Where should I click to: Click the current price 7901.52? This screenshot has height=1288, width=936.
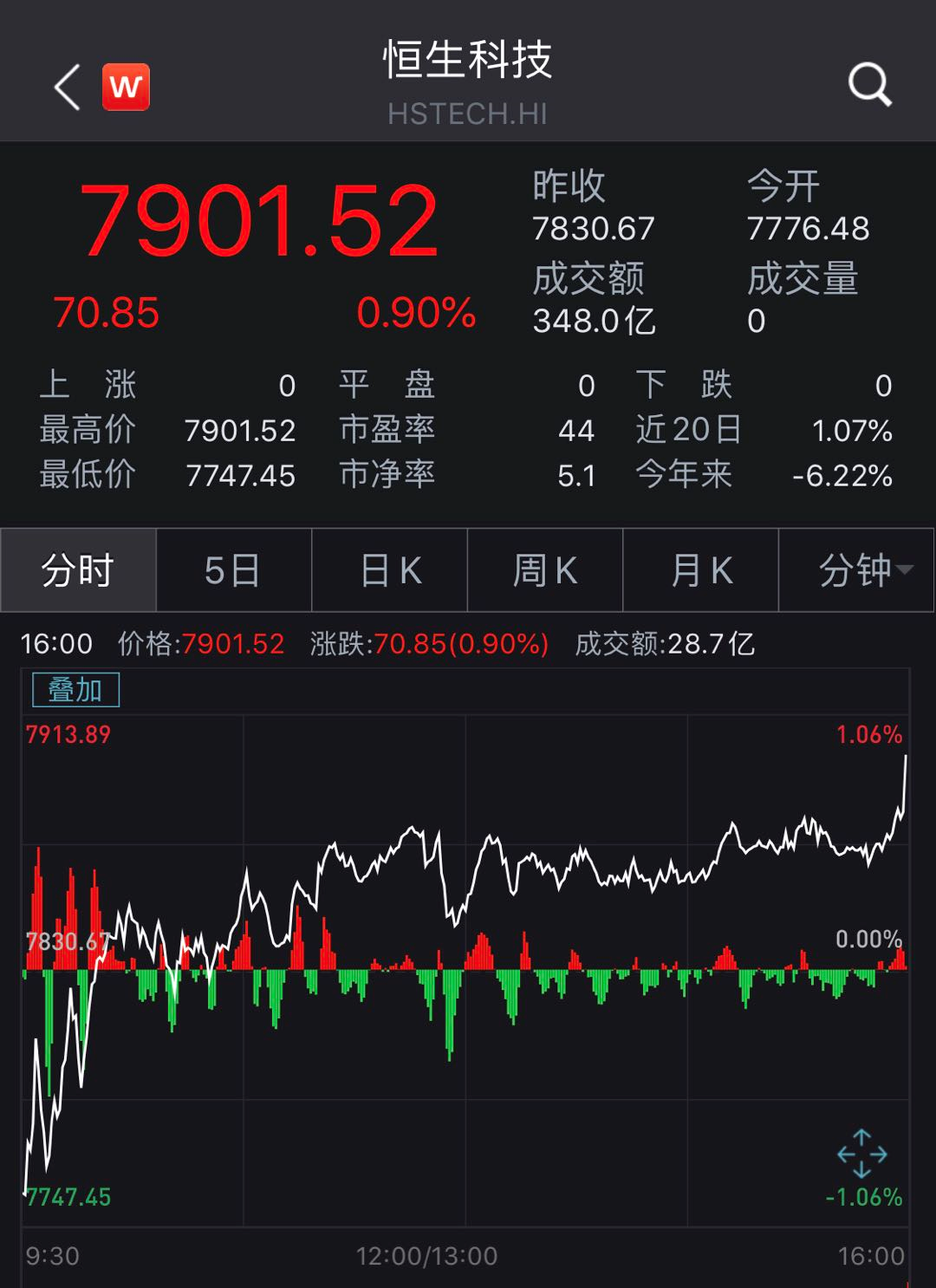[x=260, y=221]
